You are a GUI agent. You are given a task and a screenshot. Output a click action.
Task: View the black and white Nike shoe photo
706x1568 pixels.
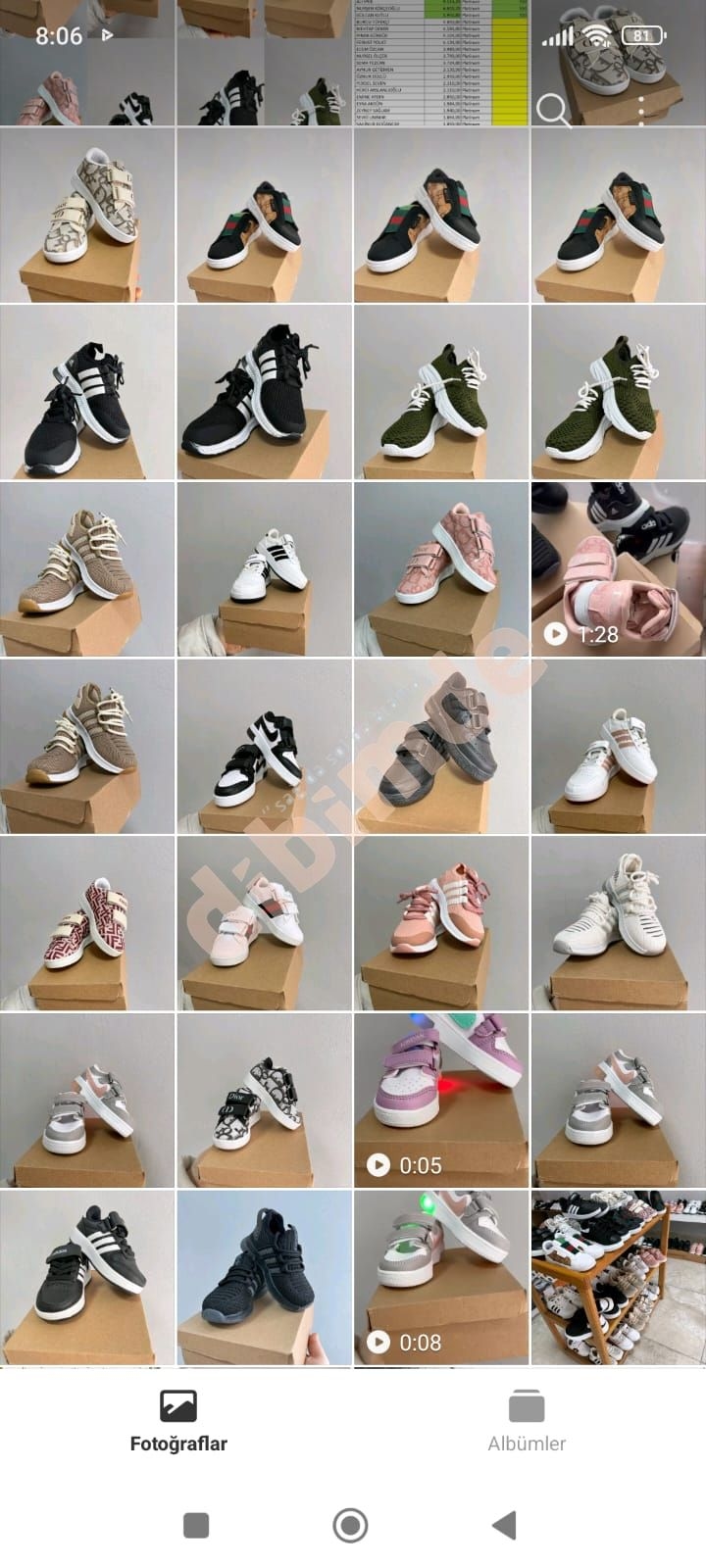coord(264,747)
